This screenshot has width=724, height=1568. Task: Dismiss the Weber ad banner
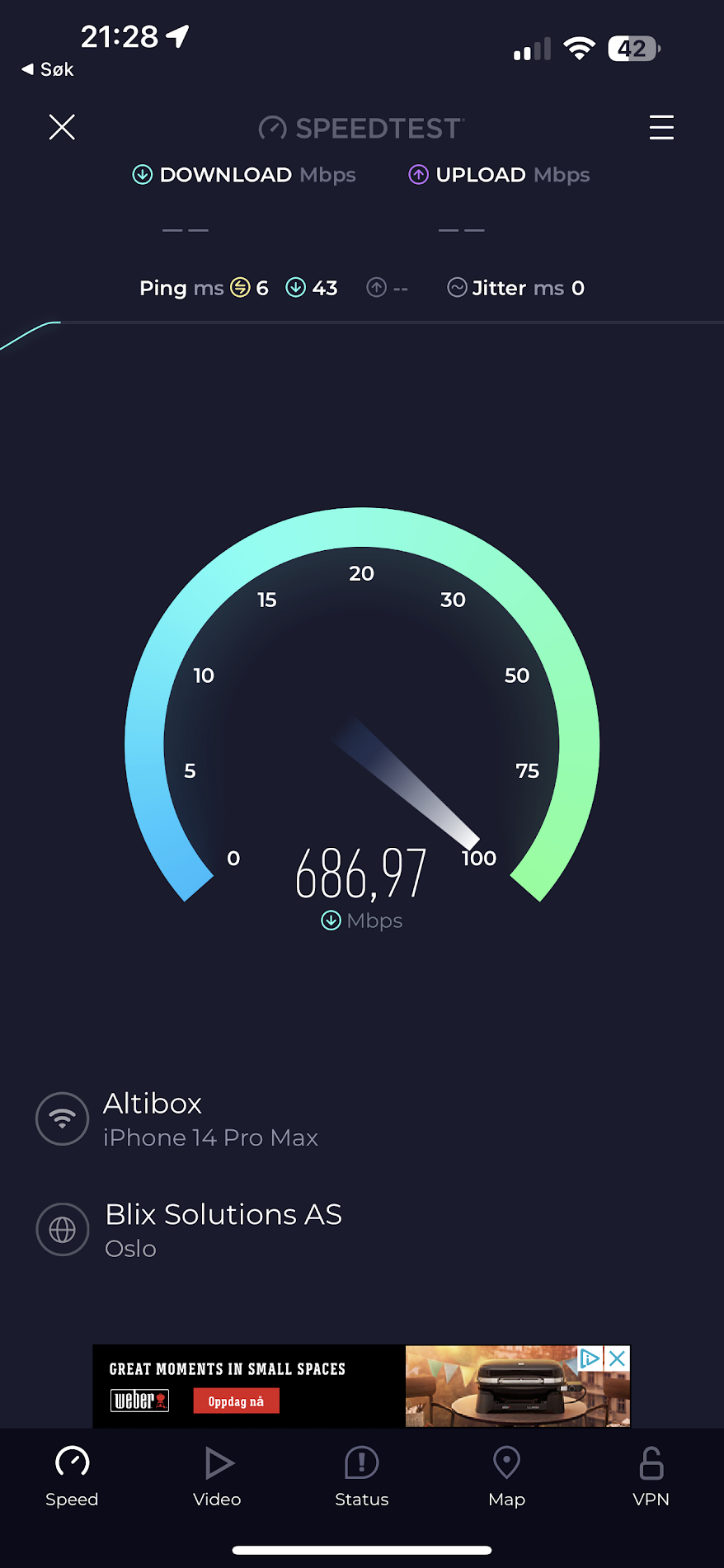(617, 1358)
